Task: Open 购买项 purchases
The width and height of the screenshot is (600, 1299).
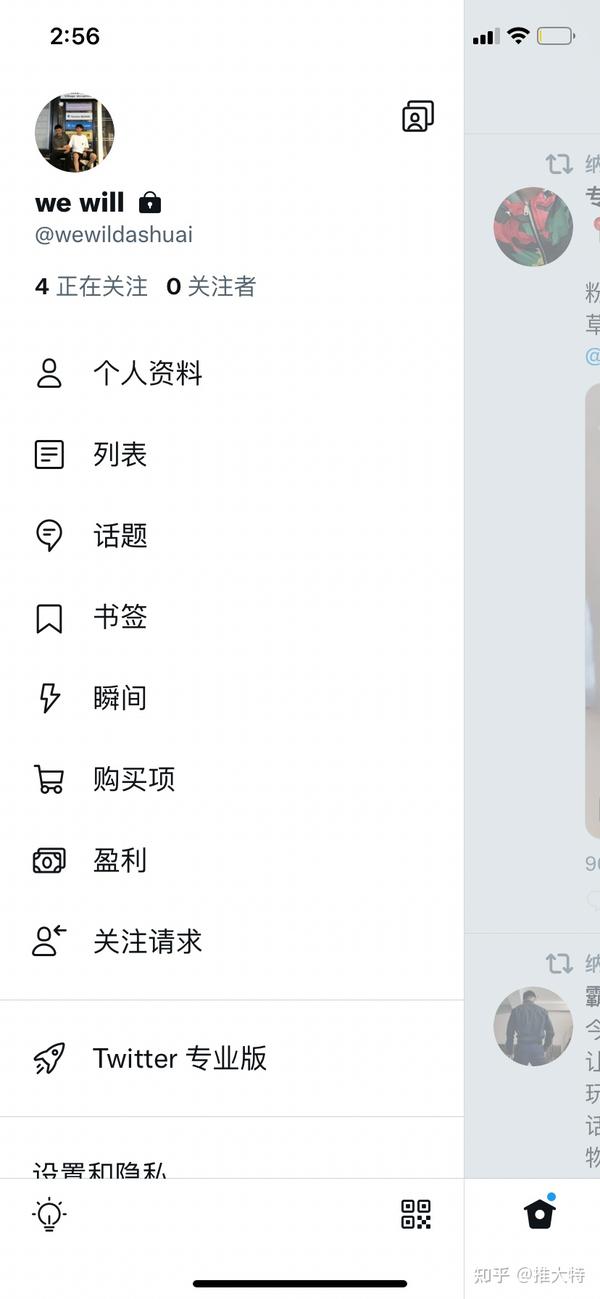Action: [x=232, y=779]
